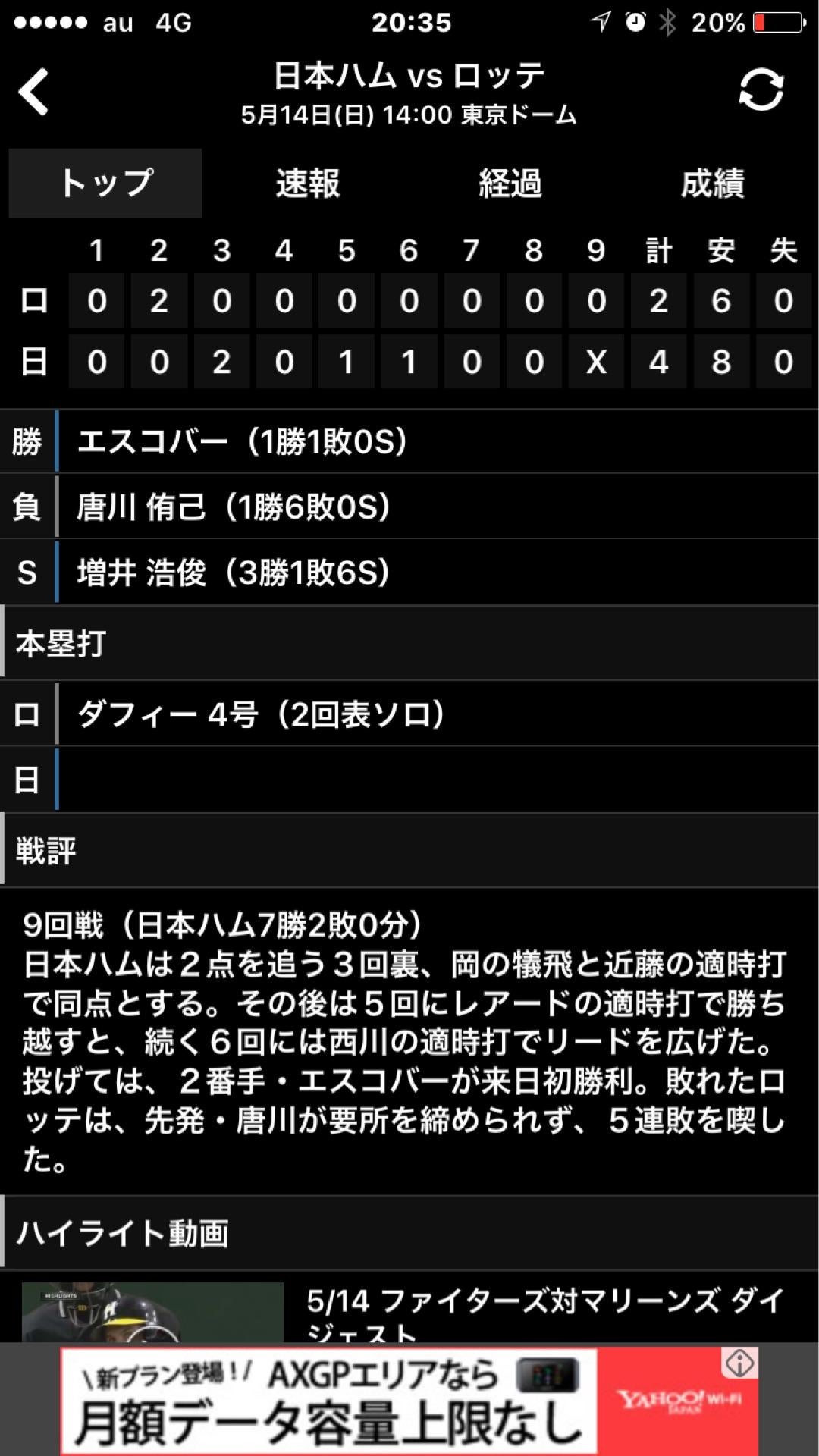The width and height of the screenshot is (819, 1456).
Task: Tap the ad info icon
Action: pos(739,1364)
